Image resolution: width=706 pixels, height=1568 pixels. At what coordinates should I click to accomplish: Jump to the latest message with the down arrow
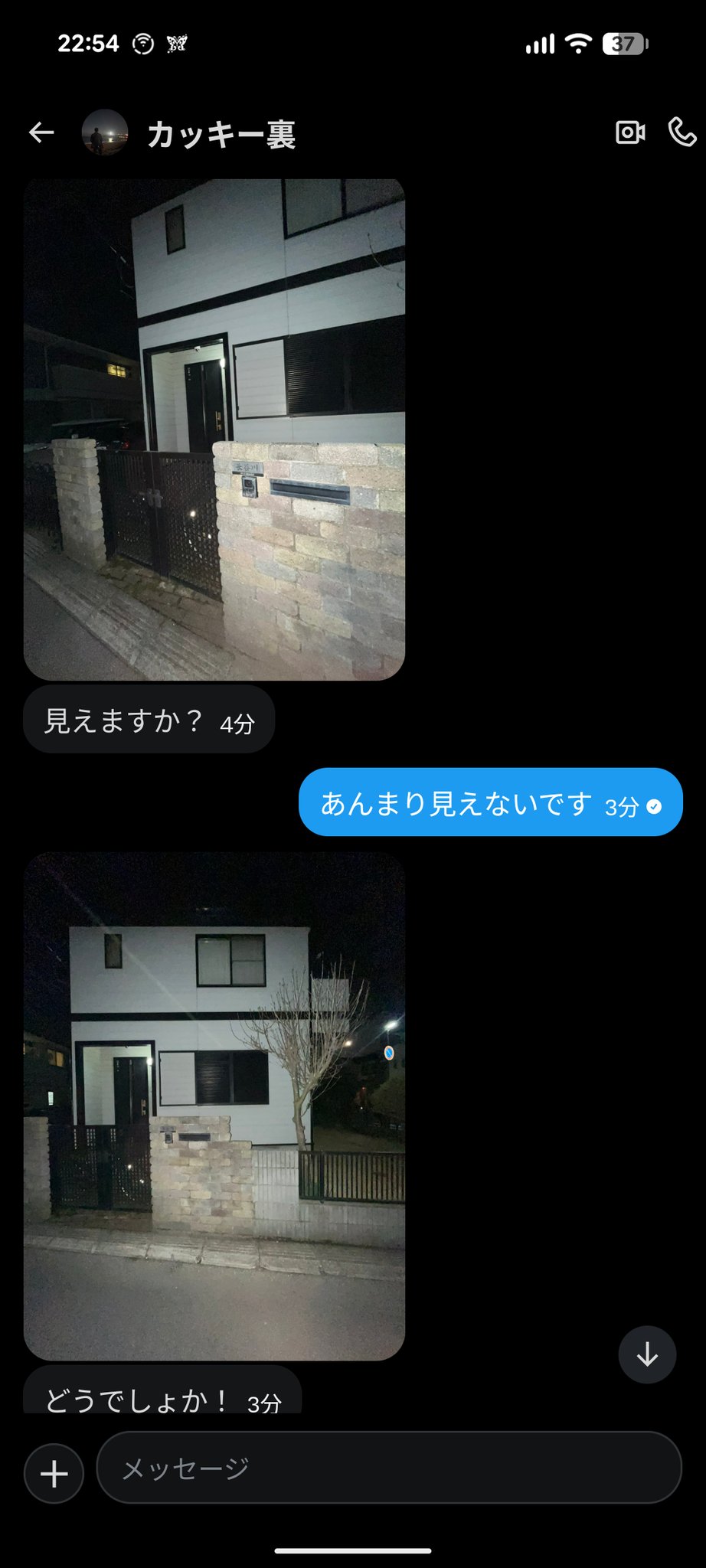click(647, 1354)
